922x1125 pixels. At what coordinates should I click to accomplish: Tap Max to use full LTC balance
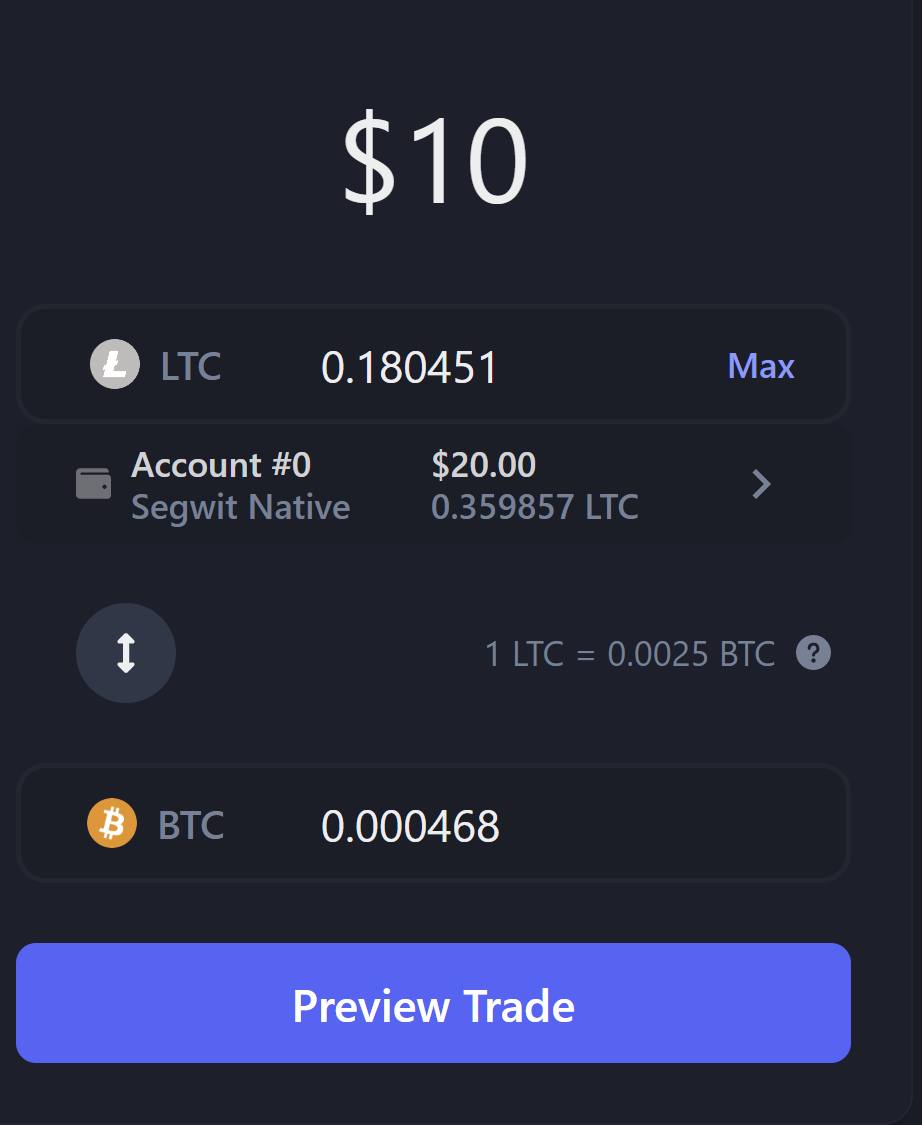761,367
